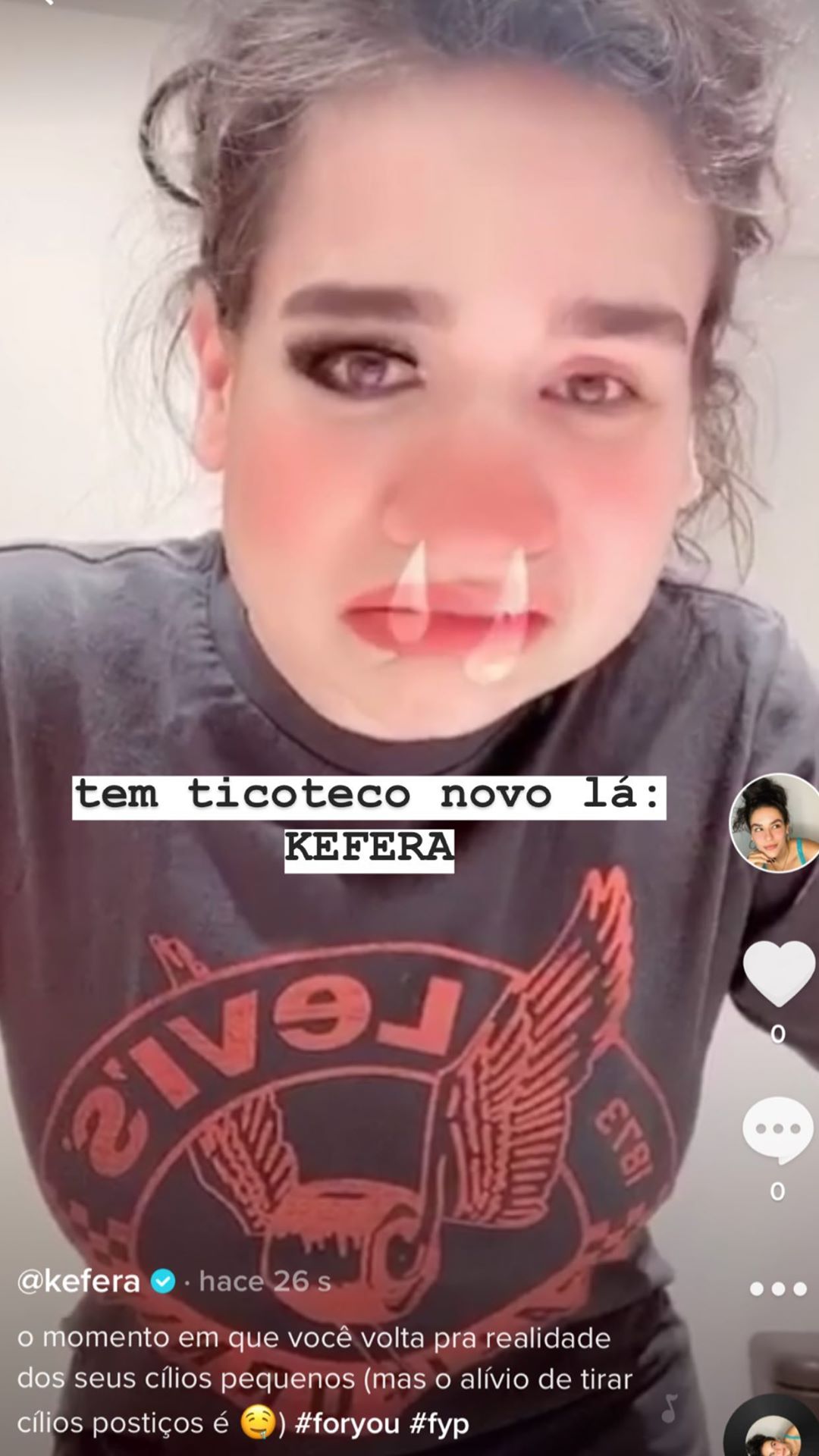Open the spinning sound disc
Screen dimensions: 819x1456
coord(773,1426)
